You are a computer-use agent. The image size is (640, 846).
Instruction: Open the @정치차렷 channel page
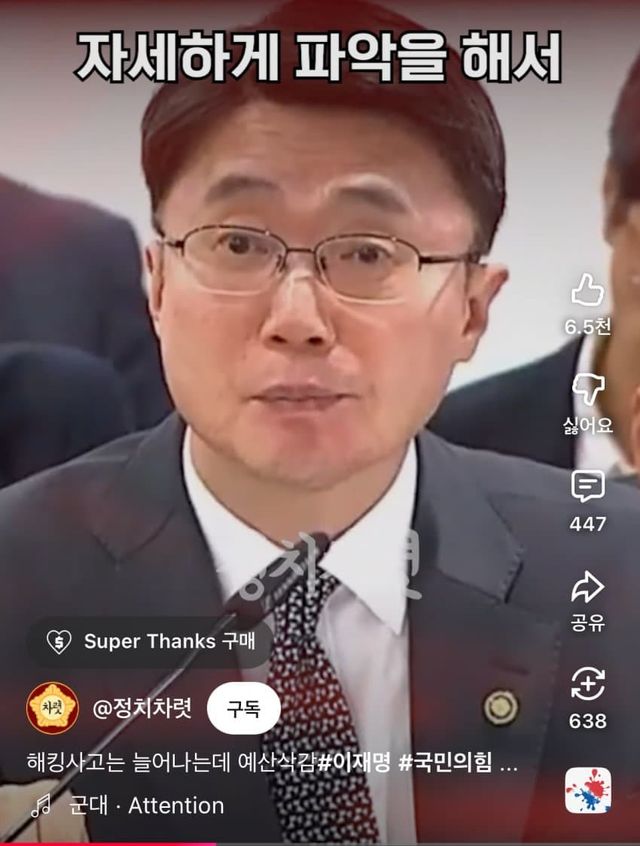pos(141,709)
